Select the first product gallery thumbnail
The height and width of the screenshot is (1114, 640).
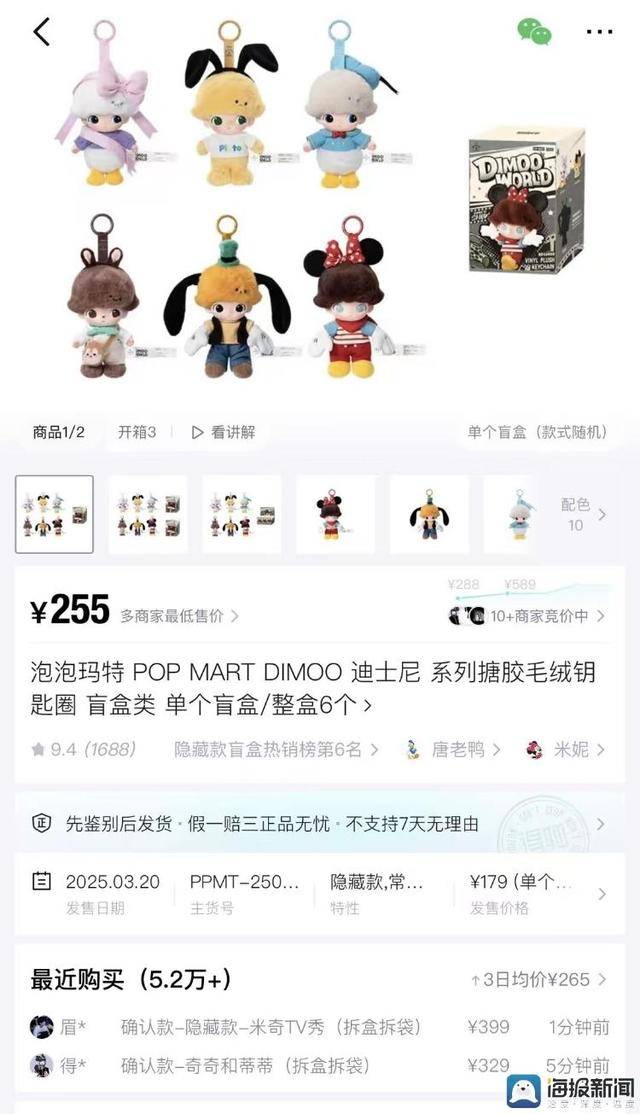click(x=54, y=515)
